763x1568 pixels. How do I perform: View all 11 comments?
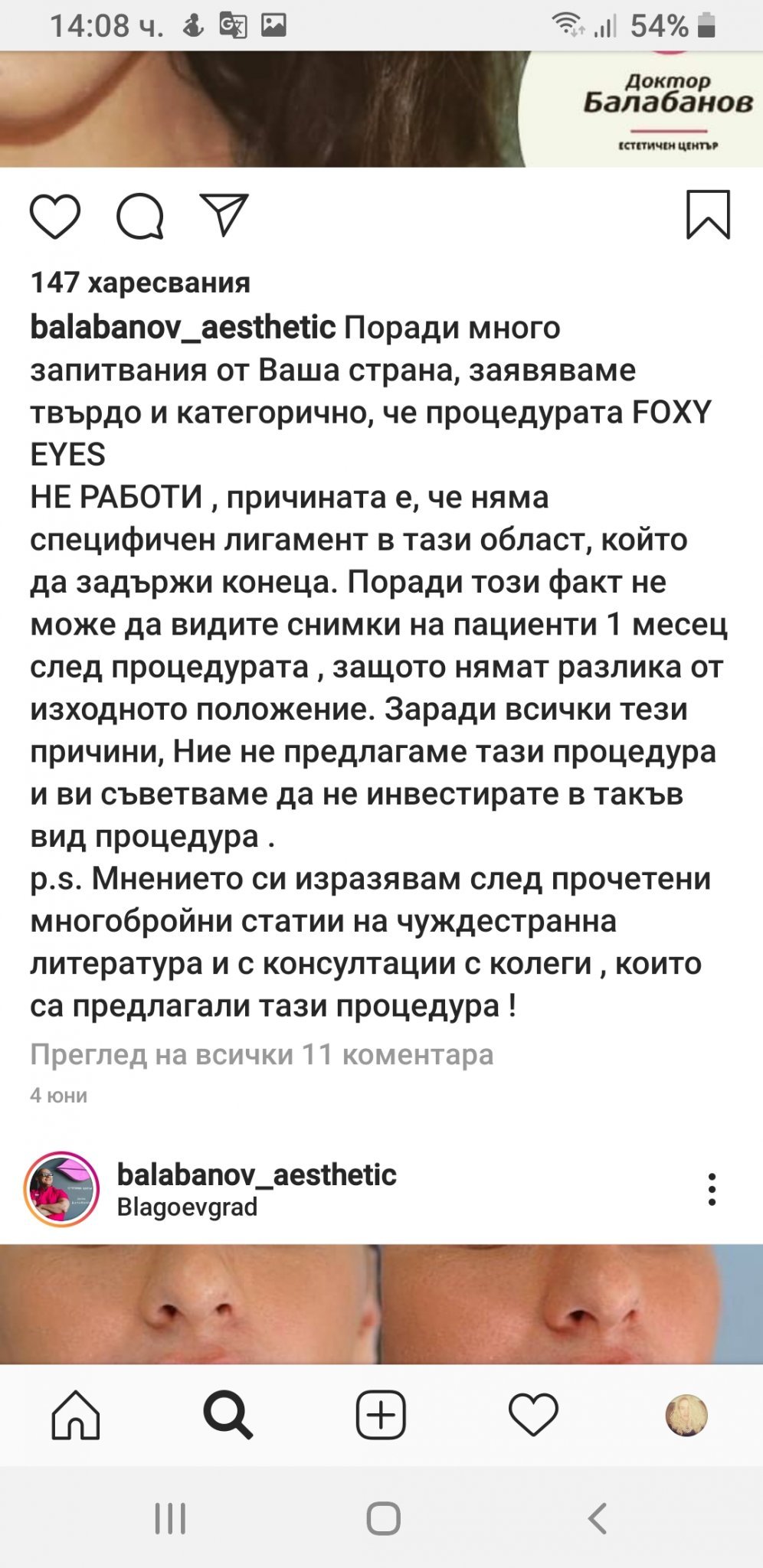(261, 1054)
